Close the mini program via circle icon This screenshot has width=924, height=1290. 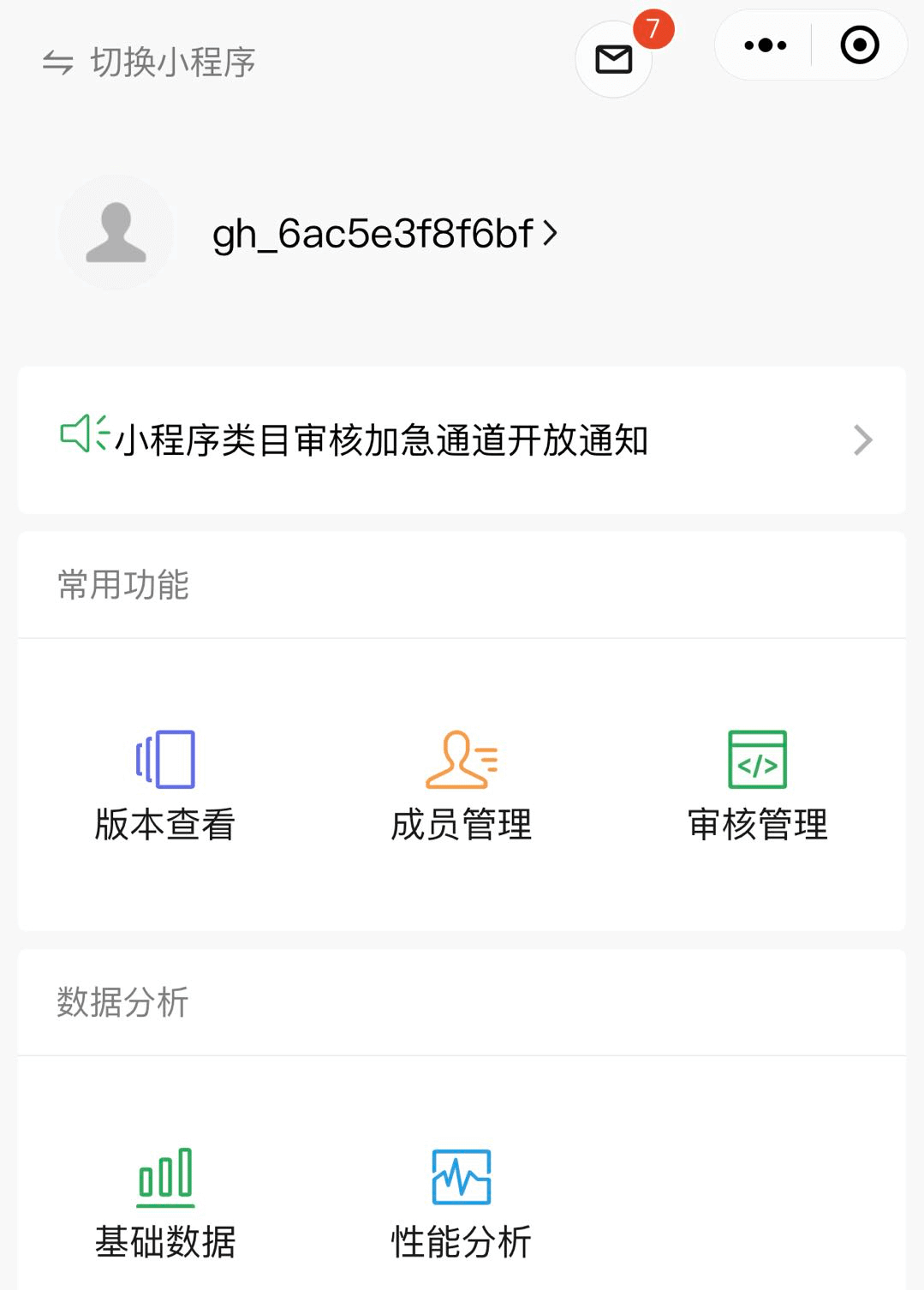[x=860, y=45]
